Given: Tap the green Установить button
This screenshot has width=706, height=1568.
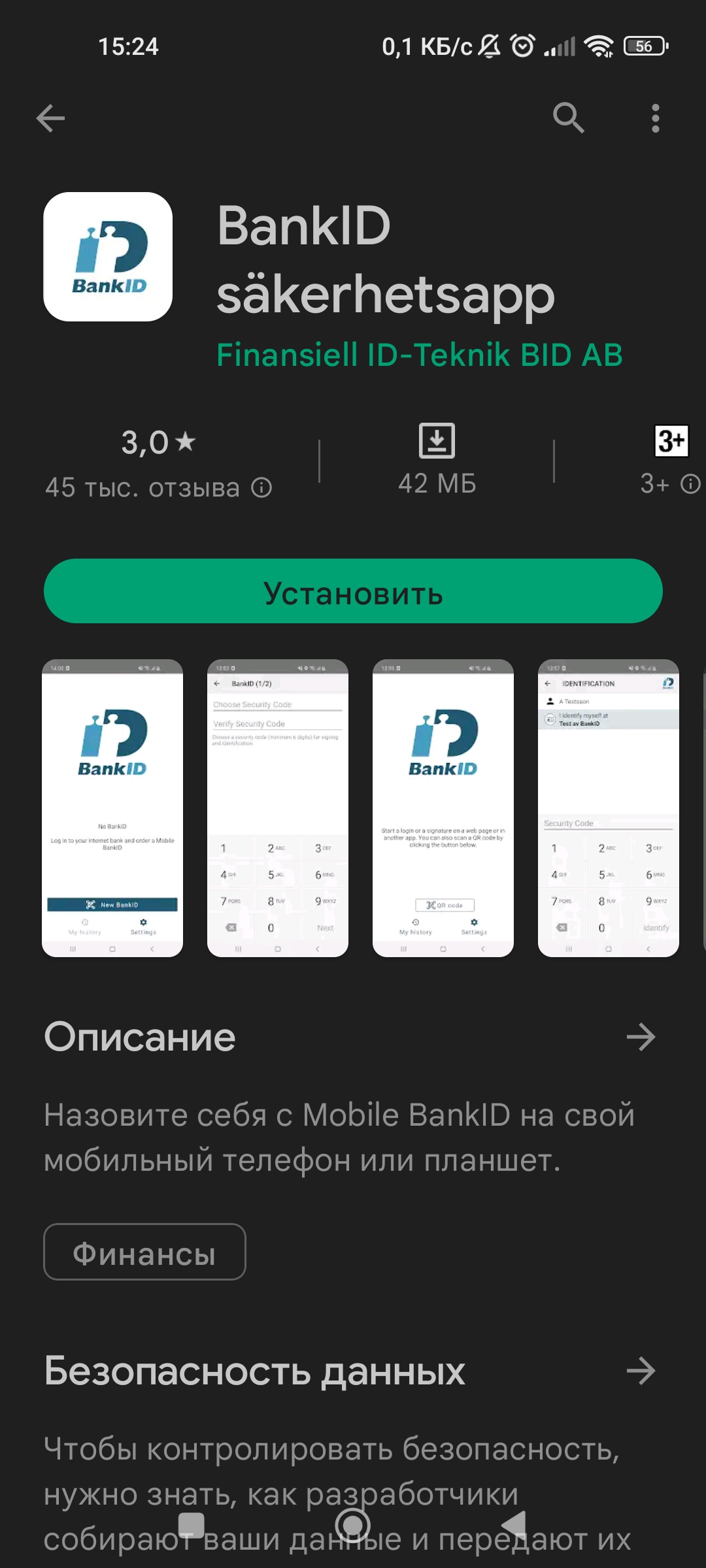Looking at the screenshot, I should (353, 591).
